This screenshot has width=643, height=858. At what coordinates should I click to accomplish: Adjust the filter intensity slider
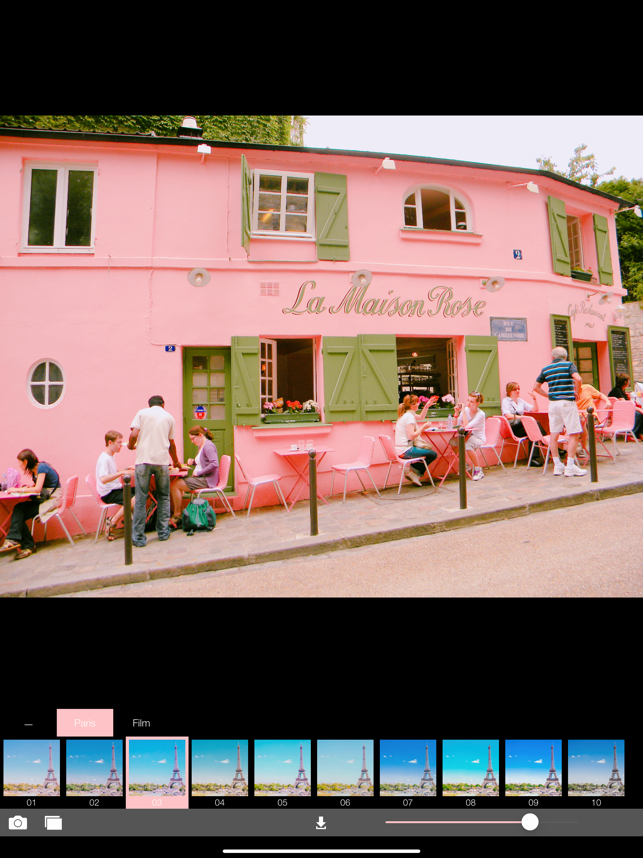tap(529, 822)
